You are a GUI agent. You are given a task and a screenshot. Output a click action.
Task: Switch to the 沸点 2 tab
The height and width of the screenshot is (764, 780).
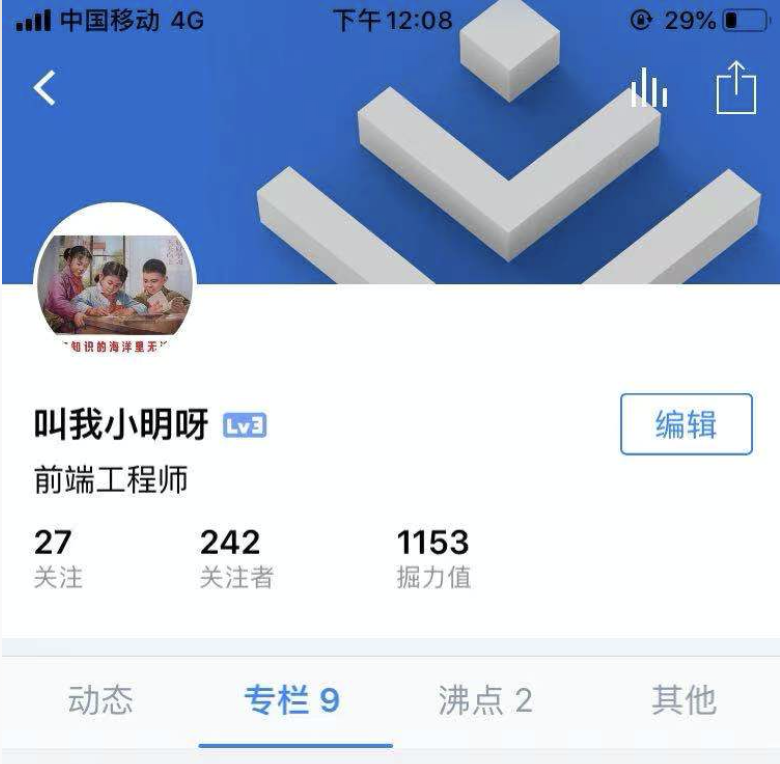pyautogui.click(x=485, y=701)
